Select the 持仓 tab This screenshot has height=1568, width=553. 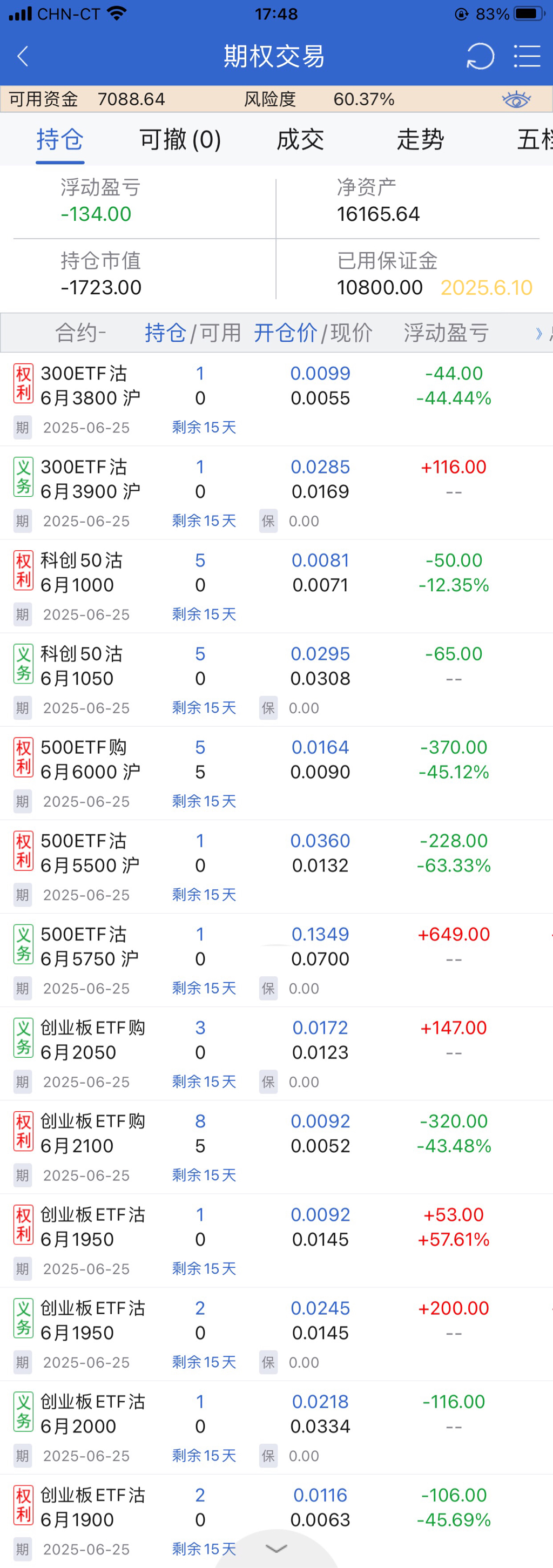[60, 140]
